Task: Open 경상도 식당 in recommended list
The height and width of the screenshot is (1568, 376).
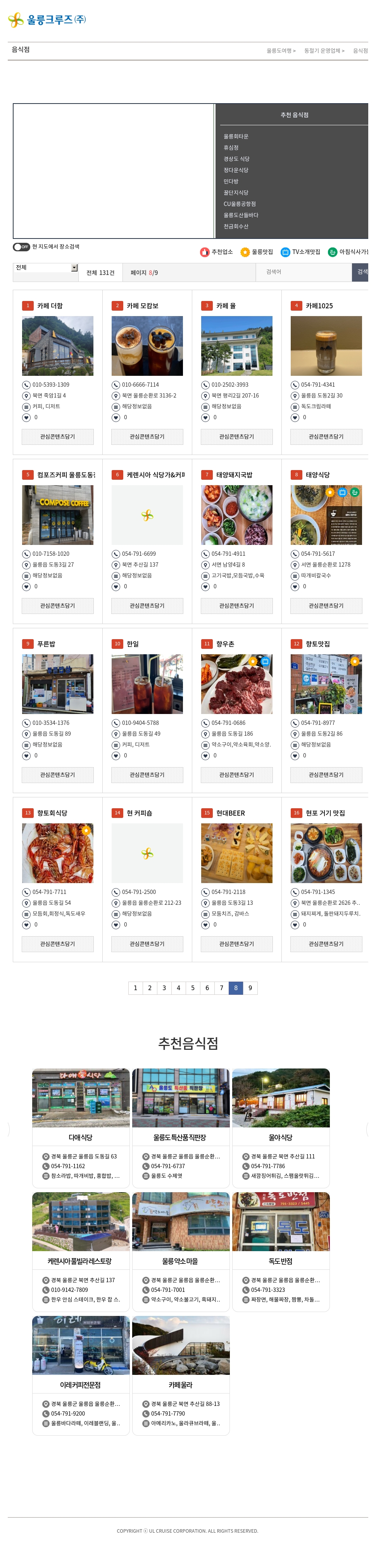Action: point(236,159)
